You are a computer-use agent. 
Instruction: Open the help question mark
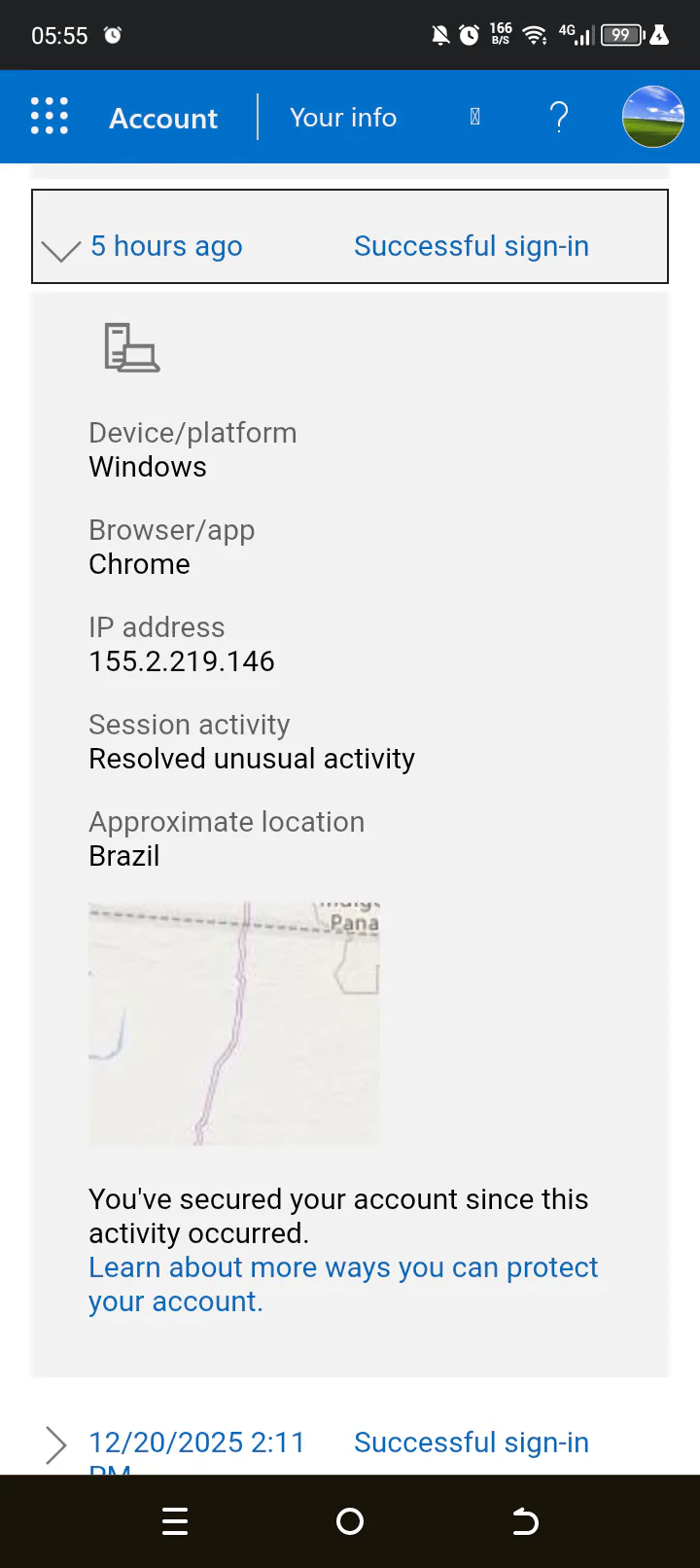pos(559,118)
